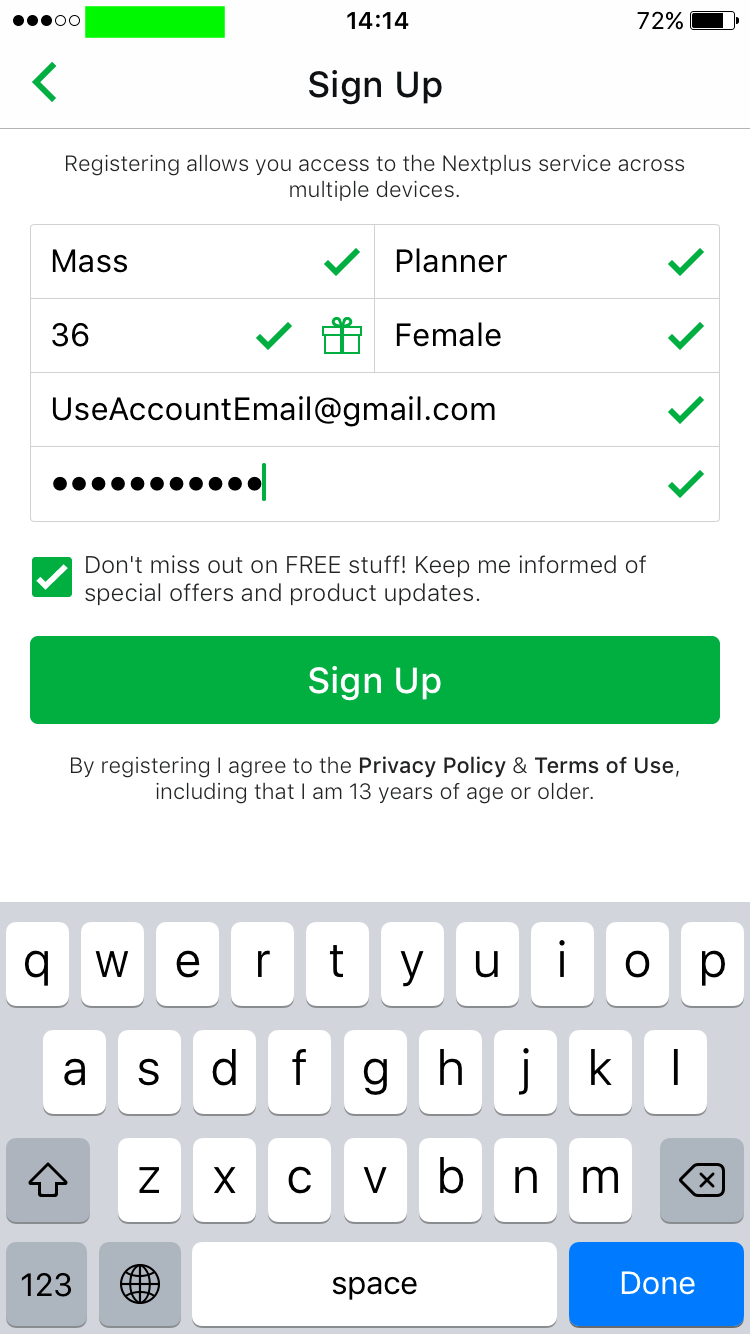The height and width of the screenshot is (1334, 750).
Task: Open the Terms of Use link
Action: (604, 766)
